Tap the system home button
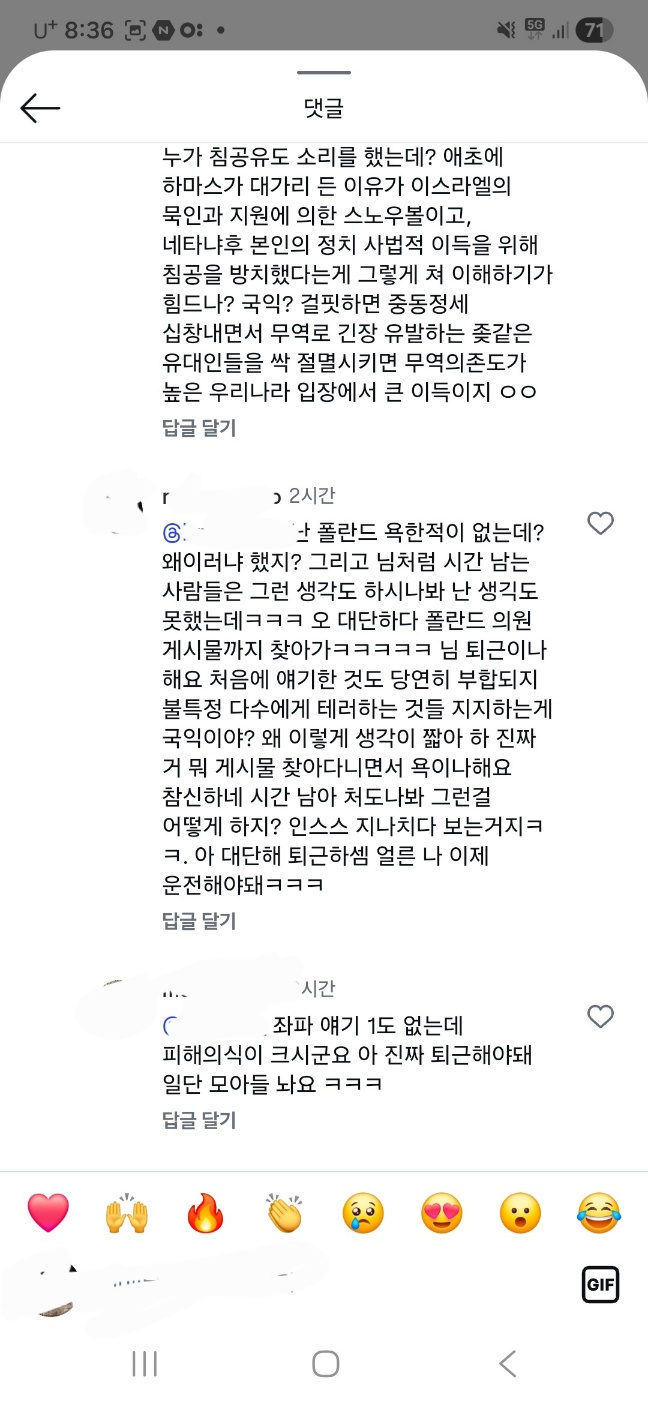Screen dimensions: 648x1404 325,1363
